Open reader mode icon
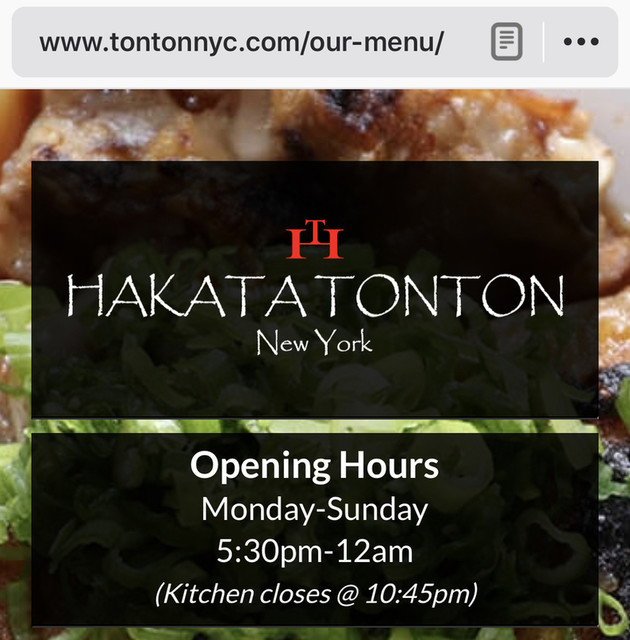The height and width of the screenshot is (640, 630). click(508, 43)
